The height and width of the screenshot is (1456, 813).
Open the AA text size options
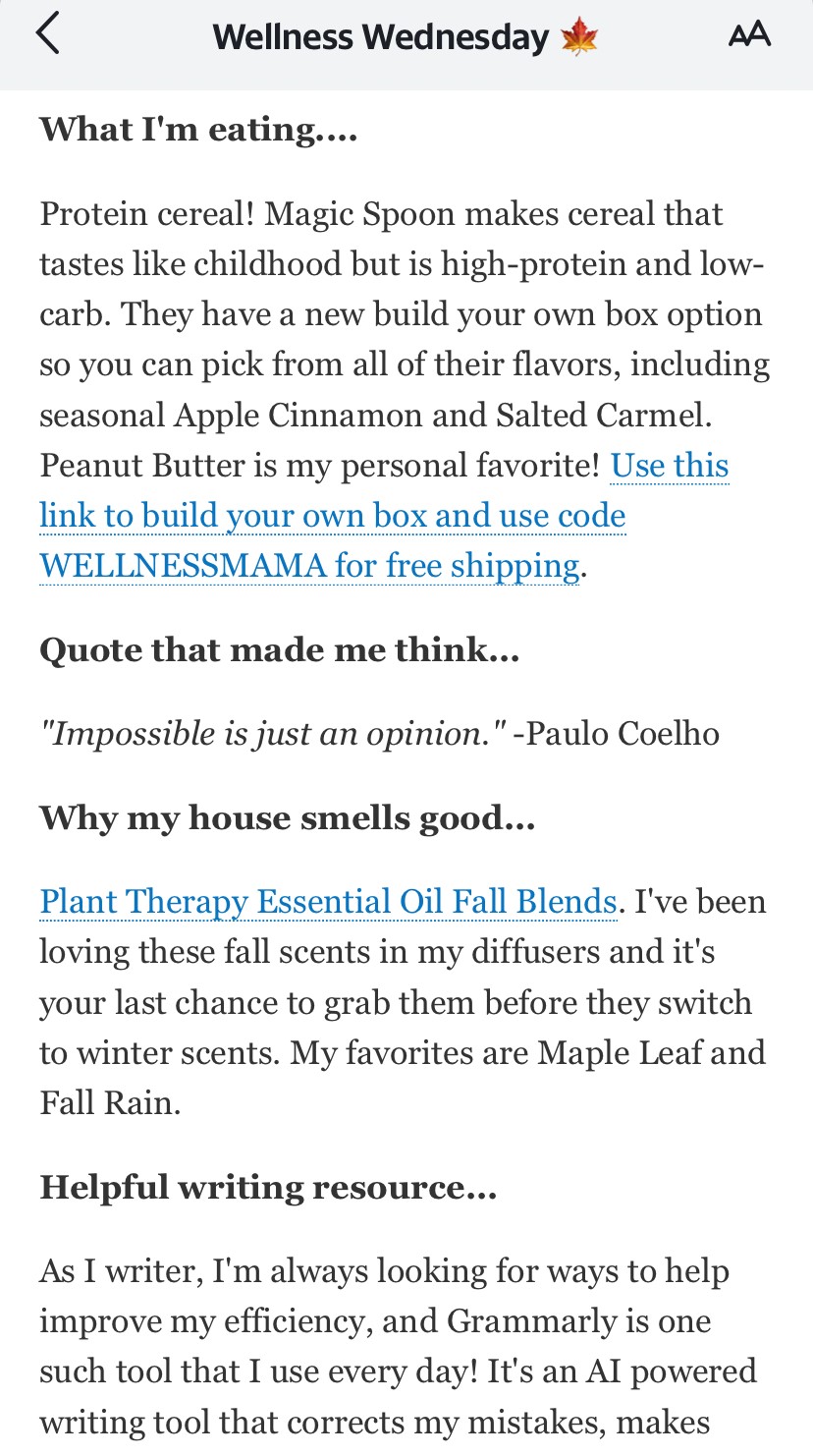point(749,36)
